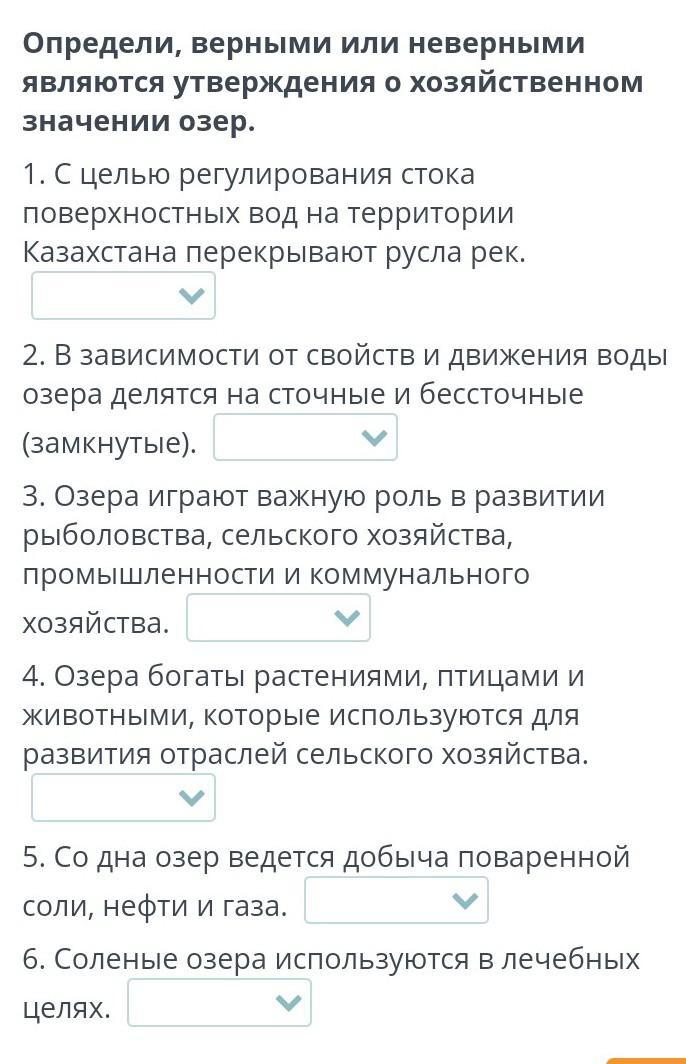Open the dropdown for statement 5 about поваренной соли
Image resolution: width=686 pixels, height=1064 pixels.
tap(396, 901)
